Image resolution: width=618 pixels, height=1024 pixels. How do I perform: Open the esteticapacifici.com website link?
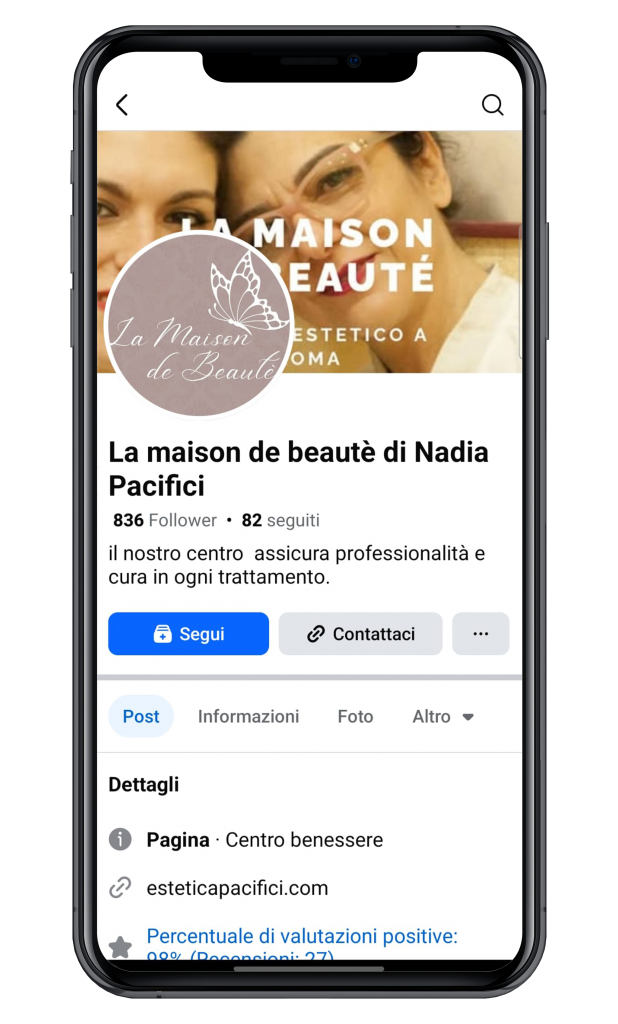pyautogui.click(x=237, y=888)
